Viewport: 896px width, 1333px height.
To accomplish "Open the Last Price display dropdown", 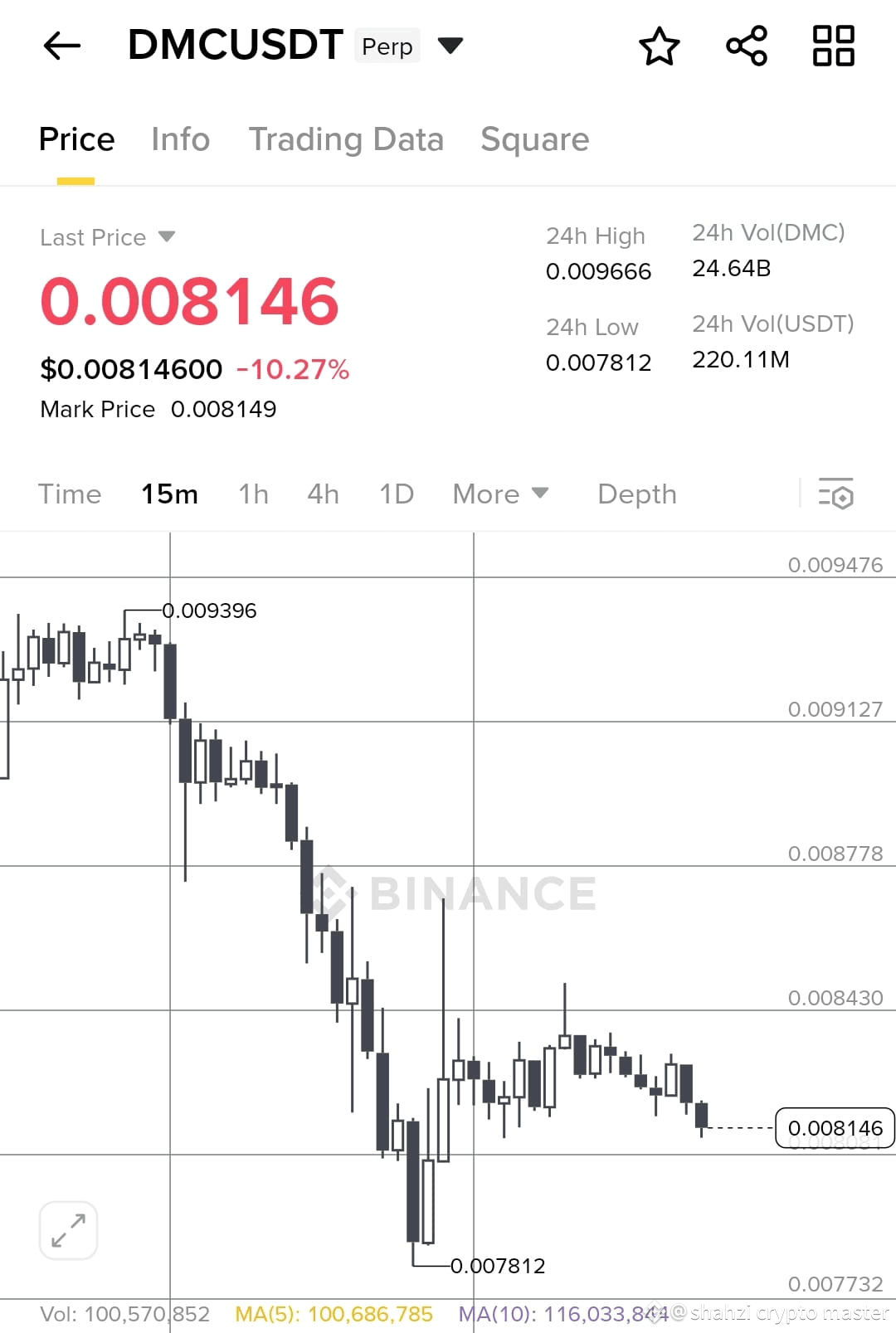I will (110, 237).
